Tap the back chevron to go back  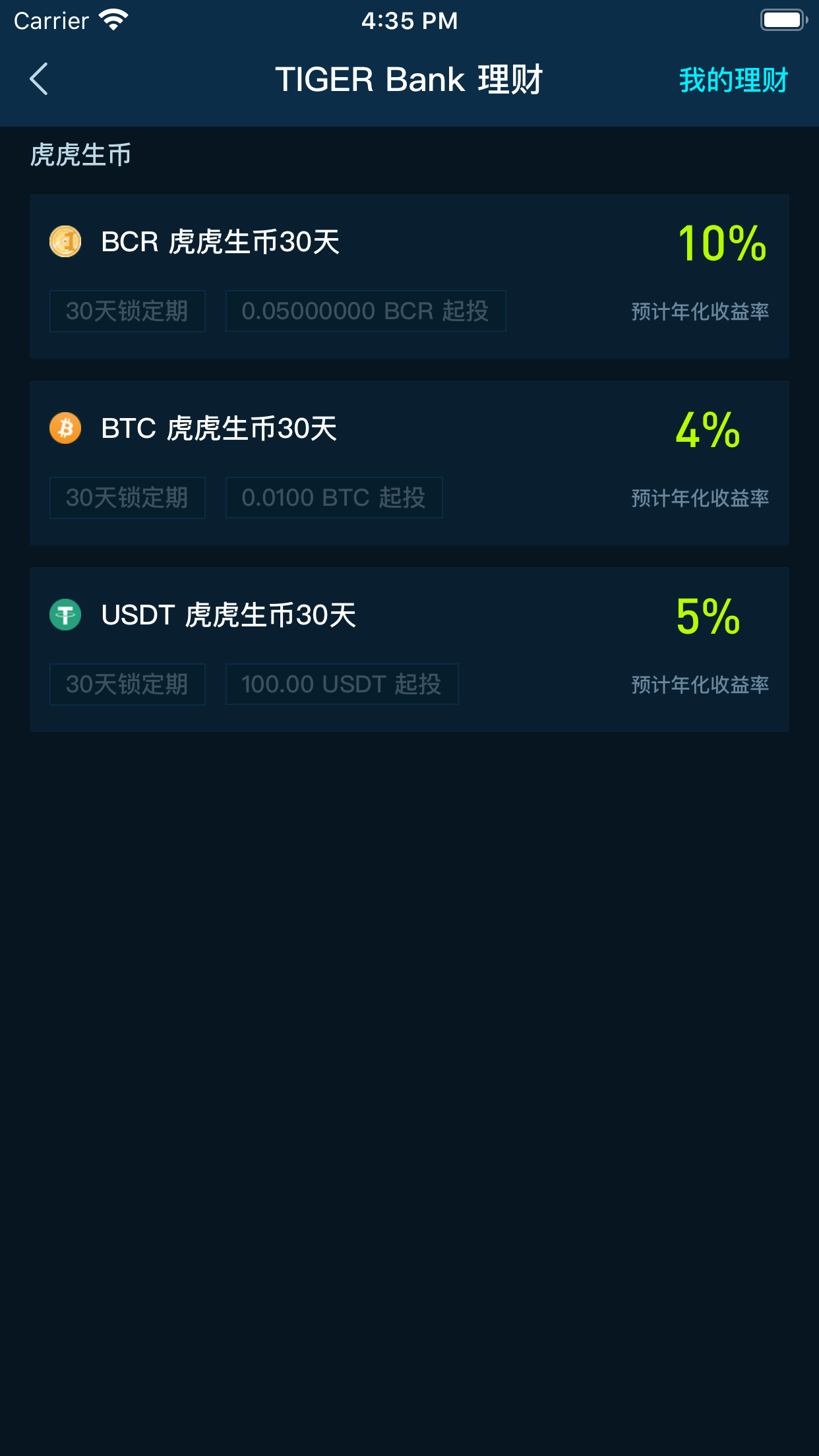[x=38, y=78]
